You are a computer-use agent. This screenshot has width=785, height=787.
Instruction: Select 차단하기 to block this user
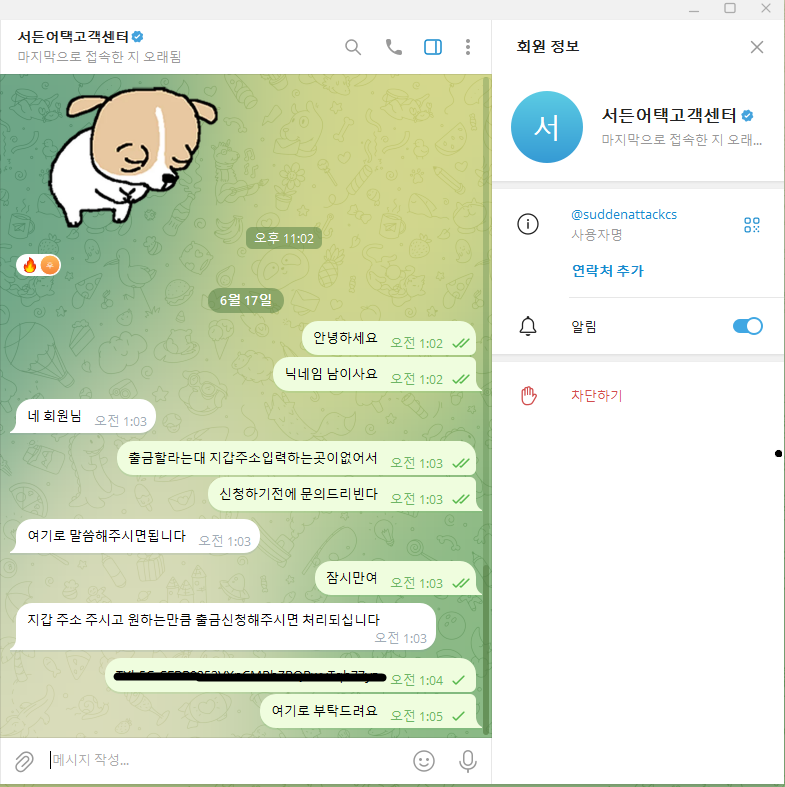tap(596, 396)
